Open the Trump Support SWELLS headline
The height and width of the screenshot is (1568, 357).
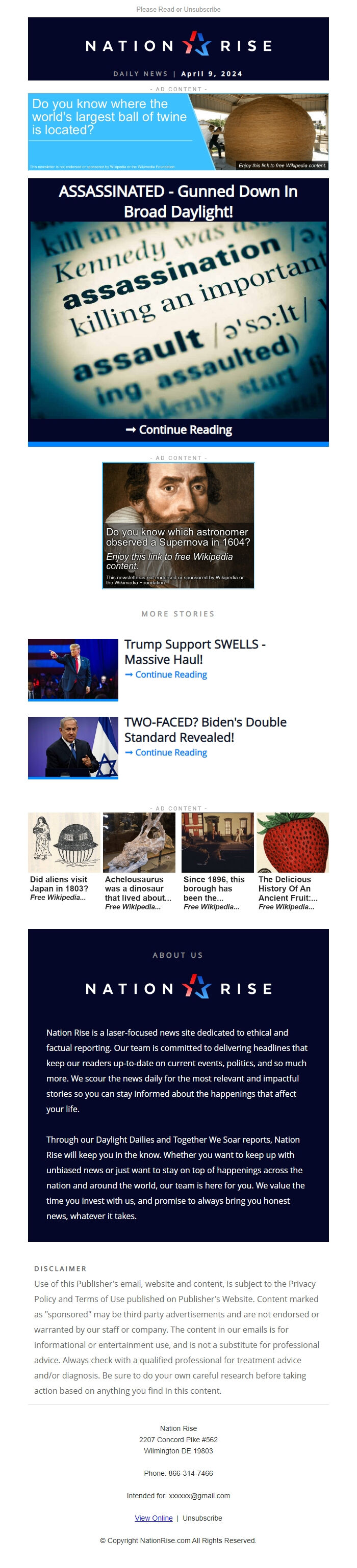194,652
